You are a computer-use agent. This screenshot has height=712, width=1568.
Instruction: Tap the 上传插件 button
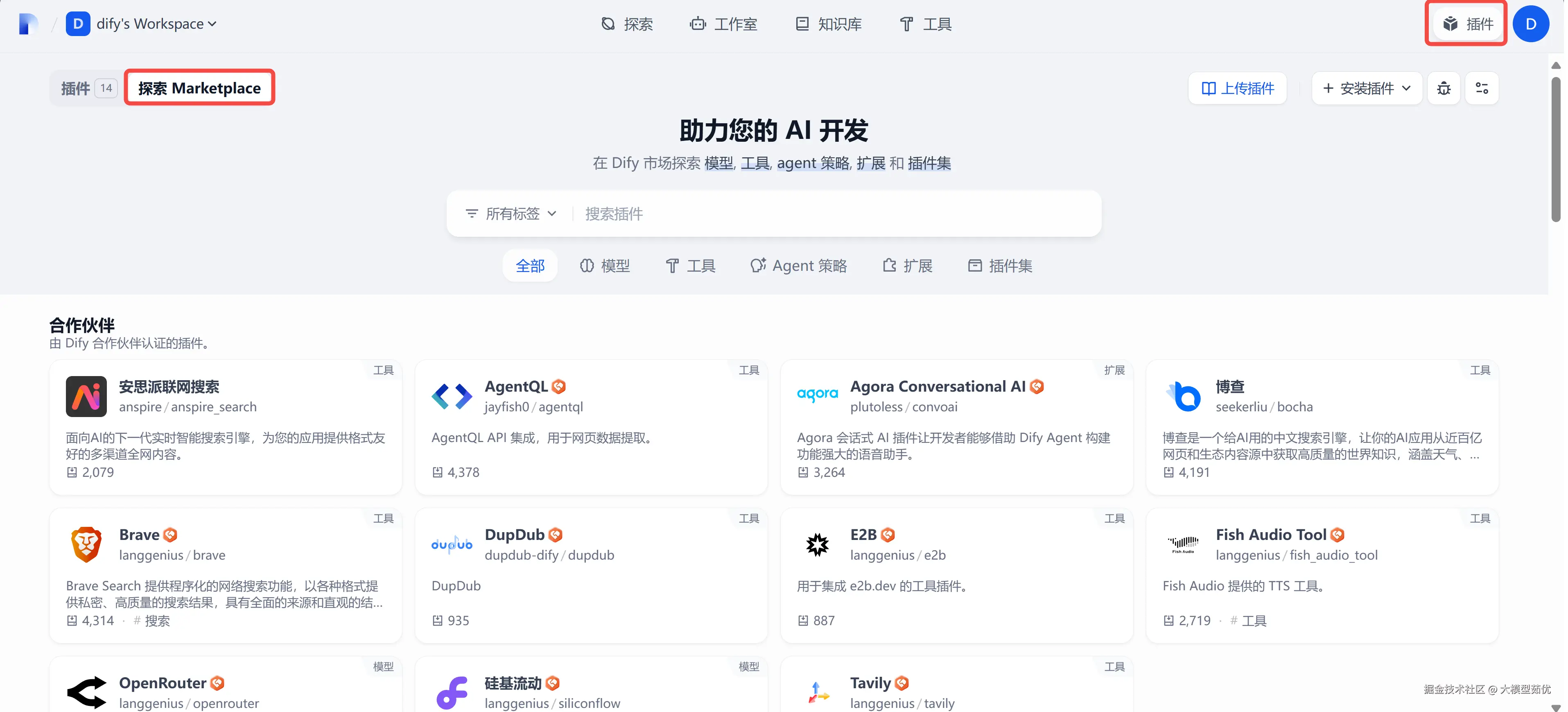tap(1238, 88)
